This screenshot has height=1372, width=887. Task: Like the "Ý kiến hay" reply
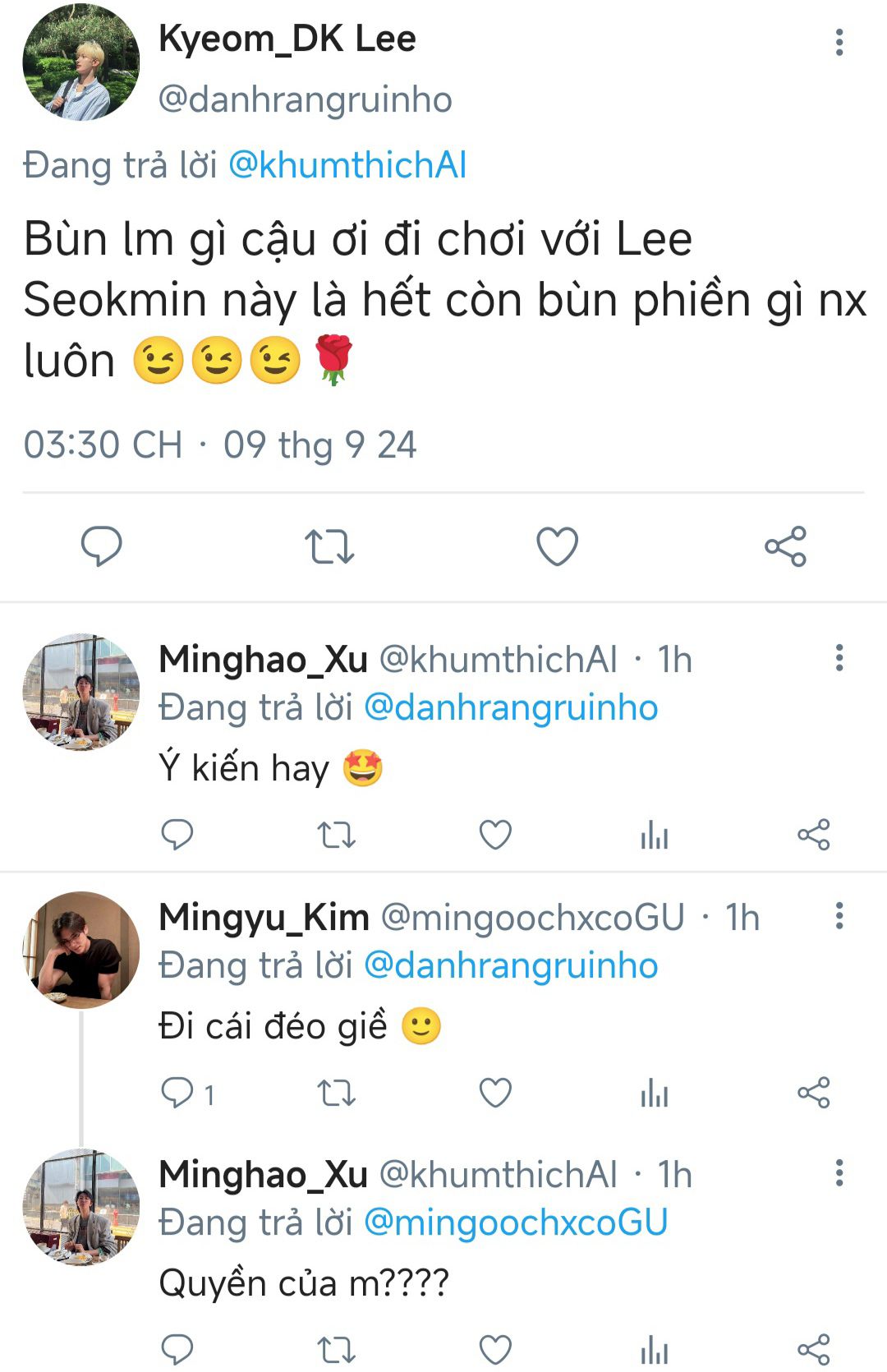(495, 836)
